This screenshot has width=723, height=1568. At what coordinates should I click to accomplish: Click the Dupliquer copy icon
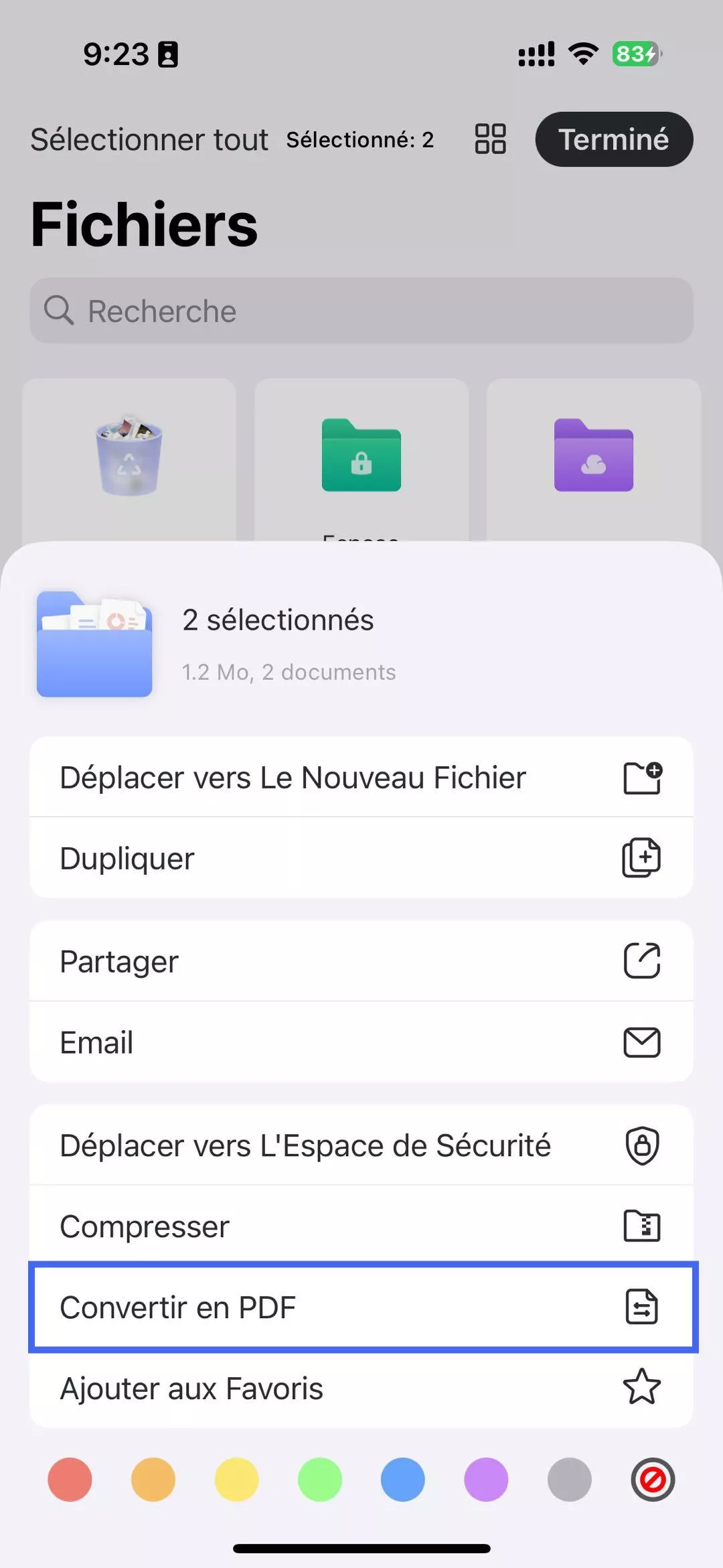(641, 858)
